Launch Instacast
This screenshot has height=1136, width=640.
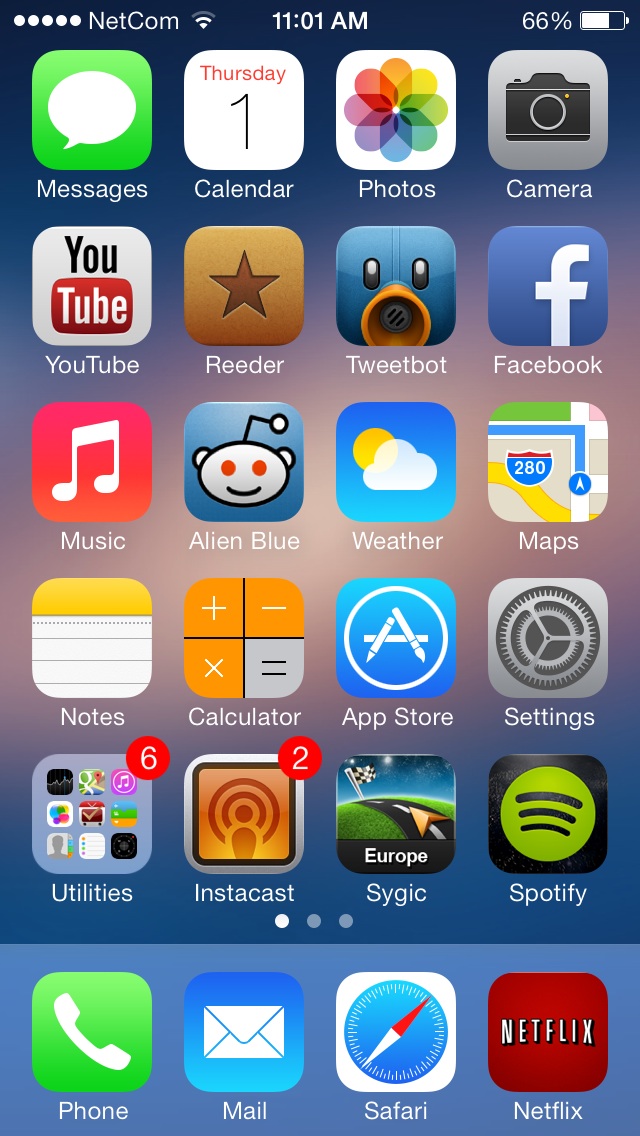(244, 814)
